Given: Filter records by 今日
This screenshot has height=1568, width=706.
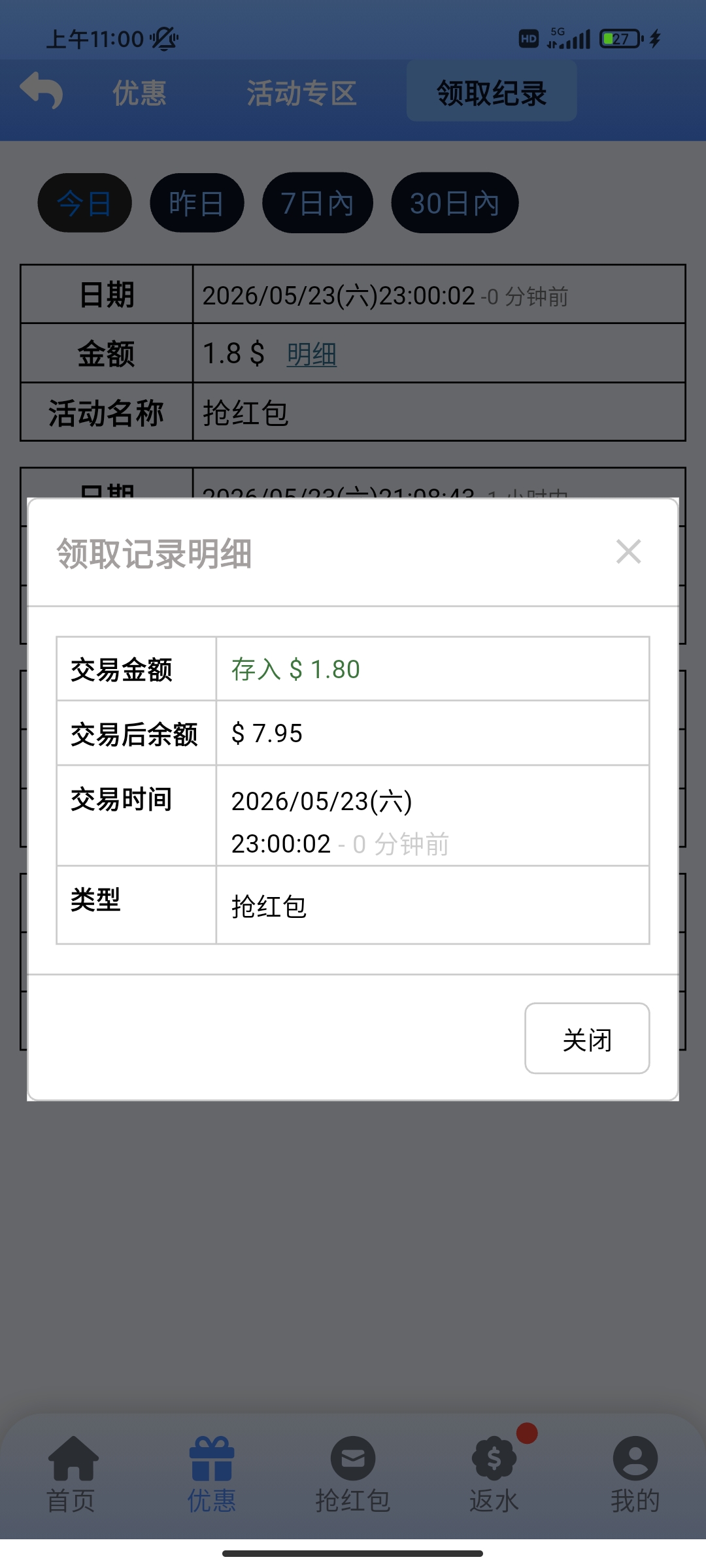Looking at the screenshot, I should click(x=85, y=203).
